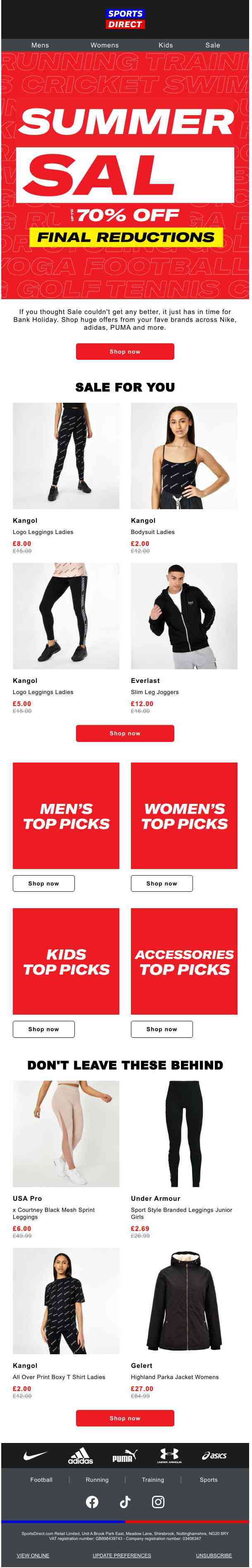The image size is (252, 1568).
Task: Tap Shop now under Men's Top Picks
Action: [44, 883]
